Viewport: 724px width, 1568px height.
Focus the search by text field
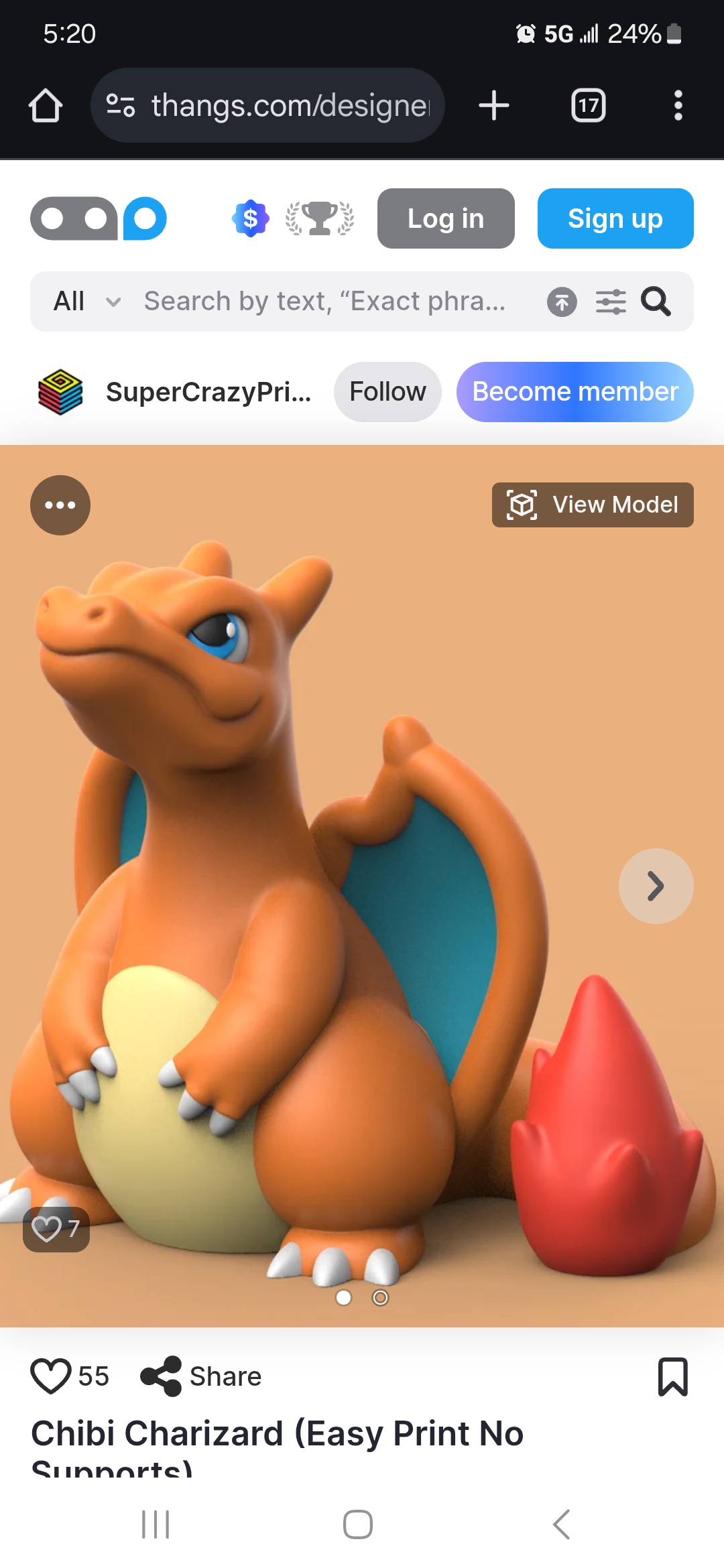pos(325,302)
